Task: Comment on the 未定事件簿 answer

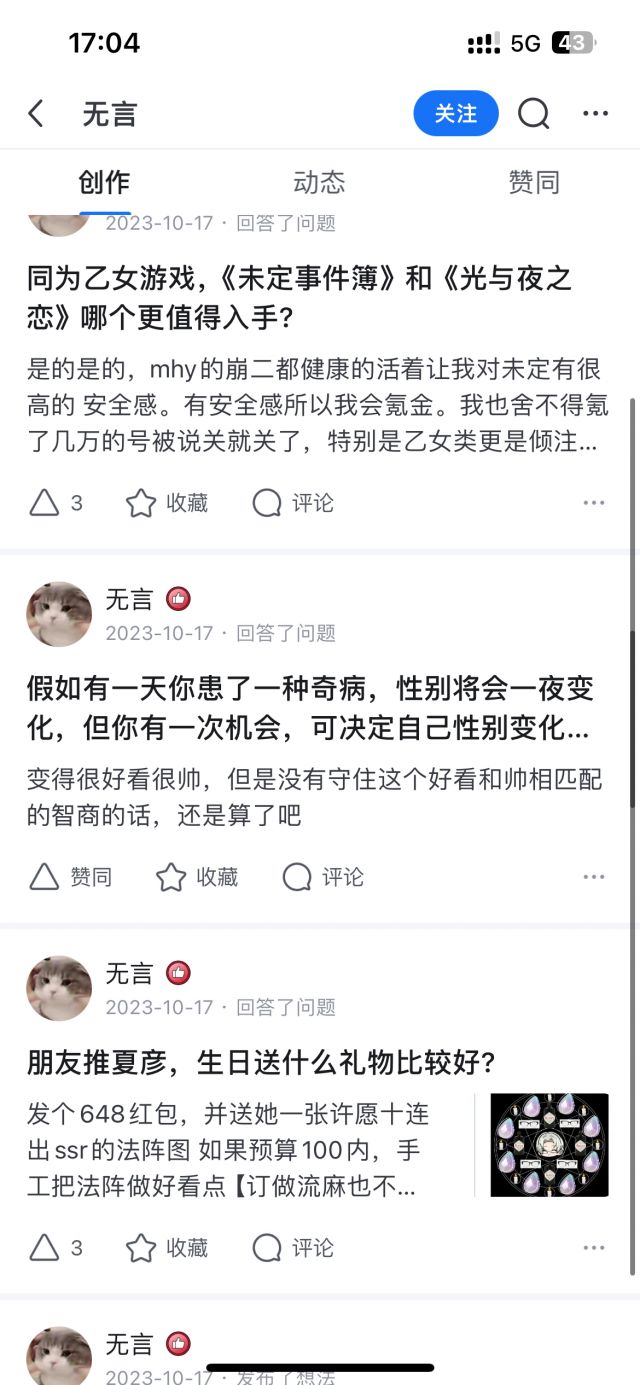Action: point(293,503)
